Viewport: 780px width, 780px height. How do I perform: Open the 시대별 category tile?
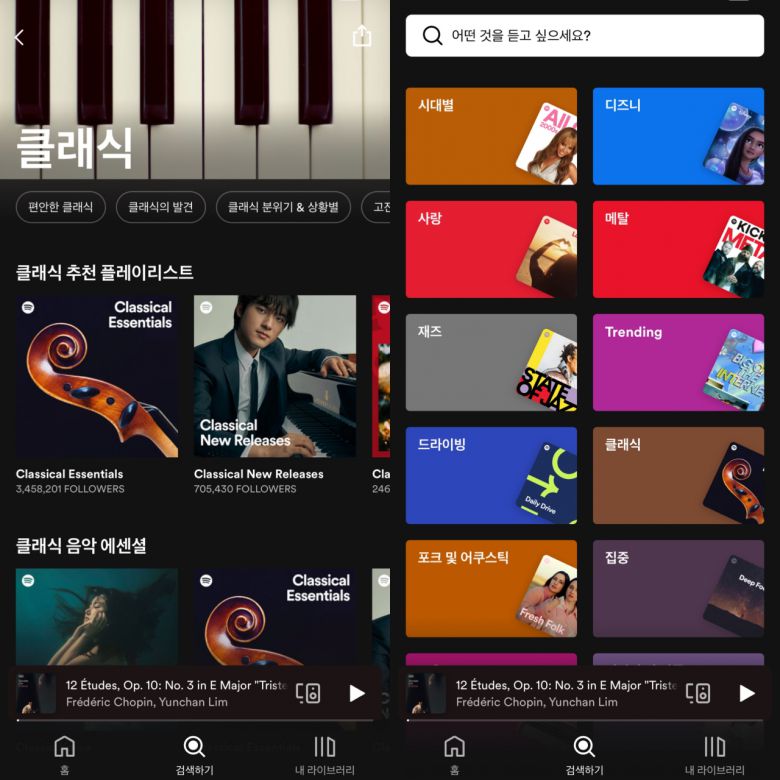(x=491, y=136)
